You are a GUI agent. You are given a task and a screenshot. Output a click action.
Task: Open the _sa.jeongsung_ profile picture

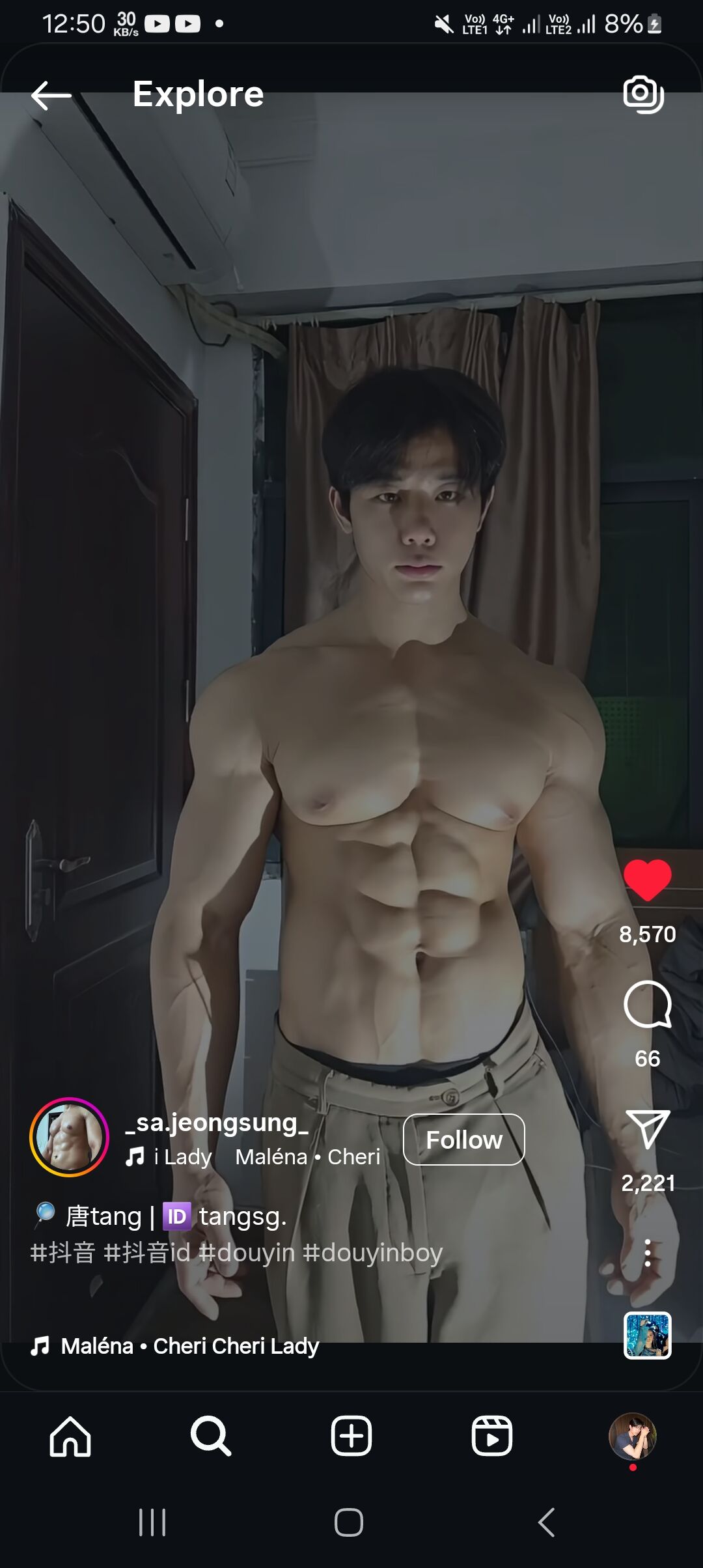69,1137
